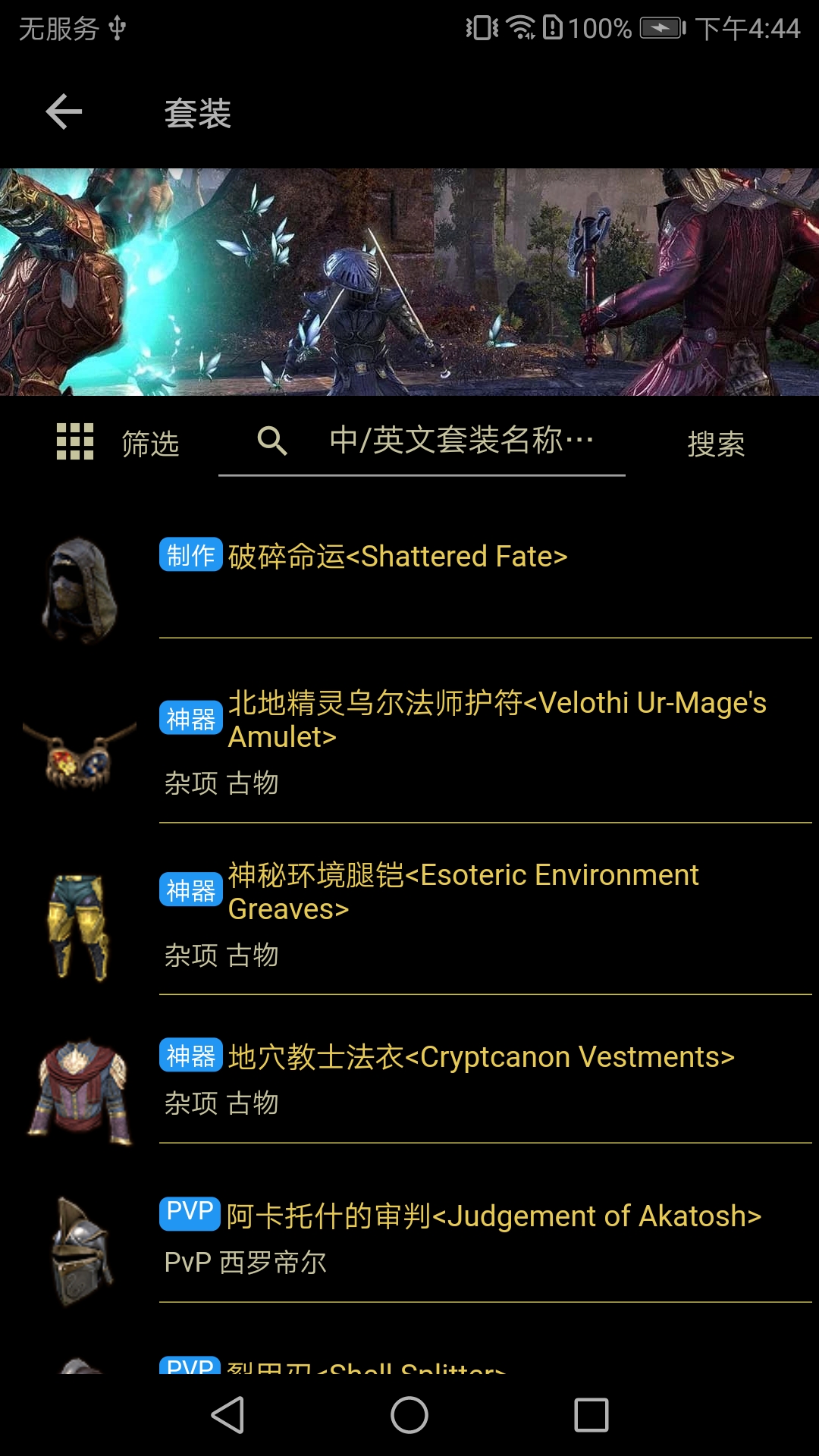
Task: Toggle the PVP tag on Judgement of Akatosh
Action: [x=188, y=1216]
